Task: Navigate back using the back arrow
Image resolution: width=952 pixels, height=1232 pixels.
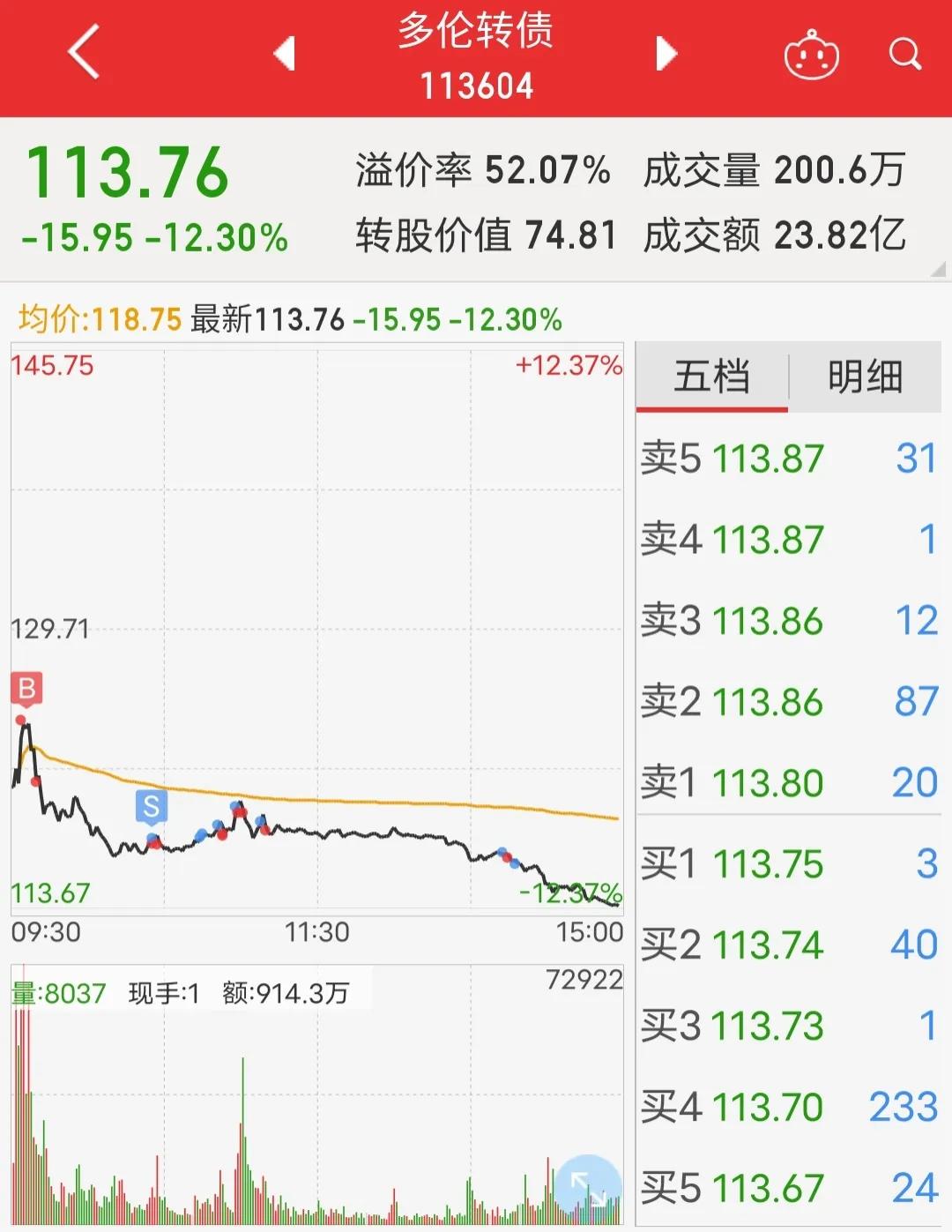Action: coord(80,53)
